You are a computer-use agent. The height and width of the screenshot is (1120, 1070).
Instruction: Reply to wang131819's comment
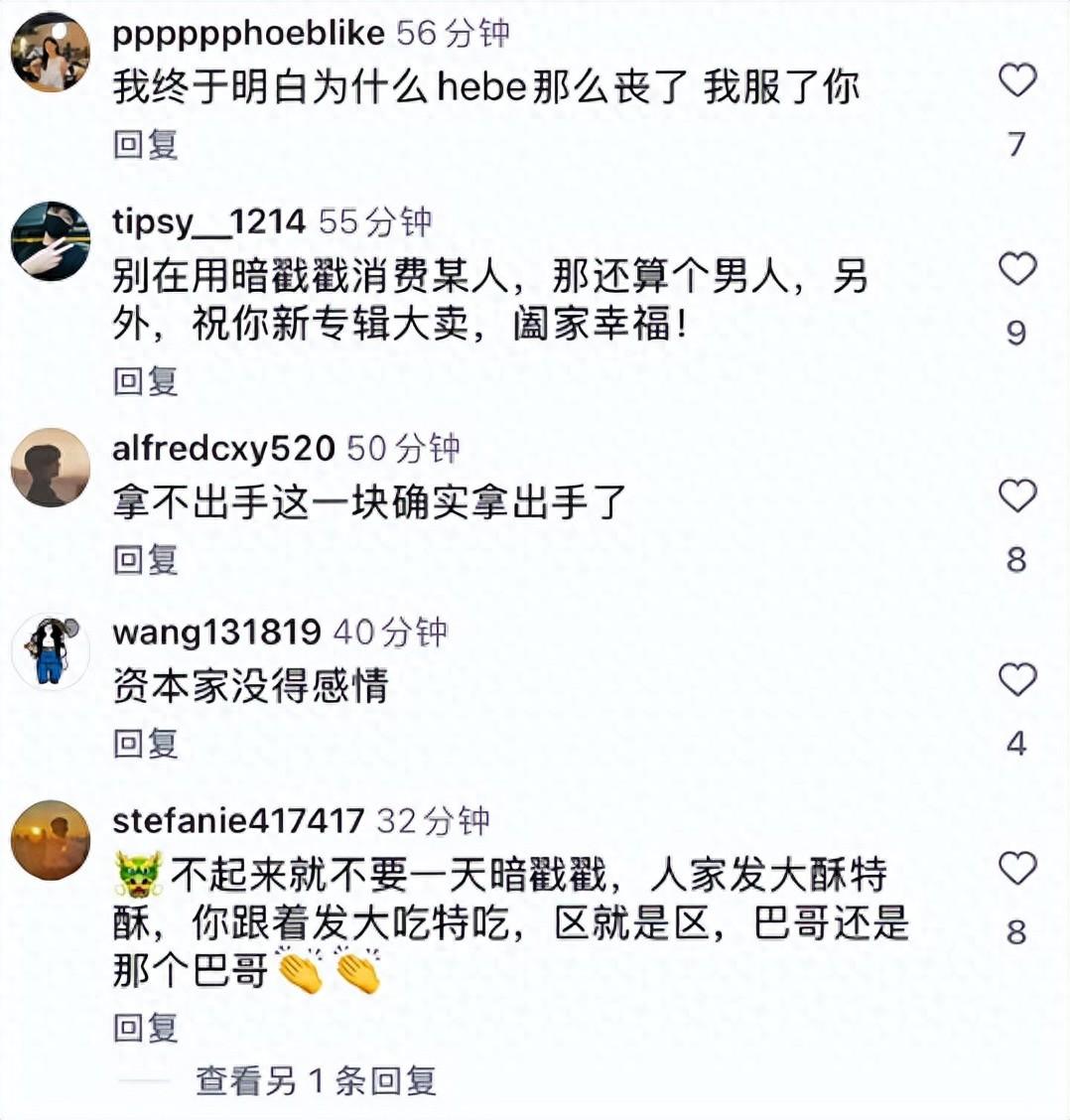point(145,744)
